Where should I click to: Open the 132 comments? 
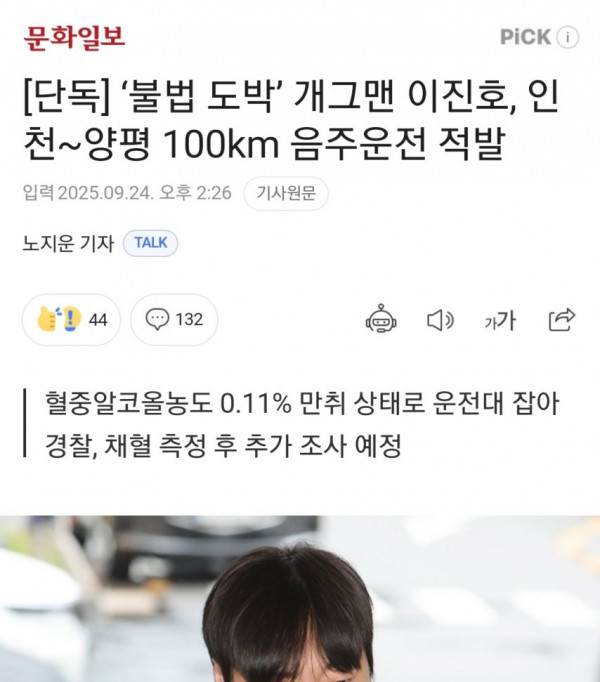tap(174, 320)
